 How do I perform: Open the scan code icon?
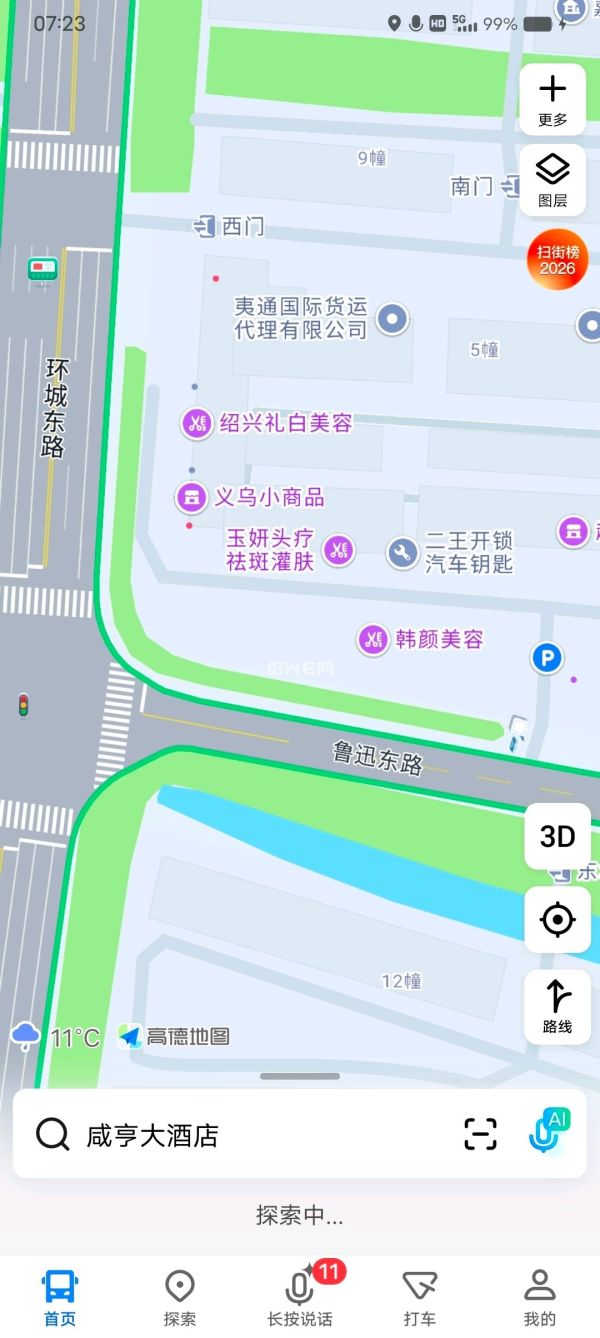(x=480, y=1134)
